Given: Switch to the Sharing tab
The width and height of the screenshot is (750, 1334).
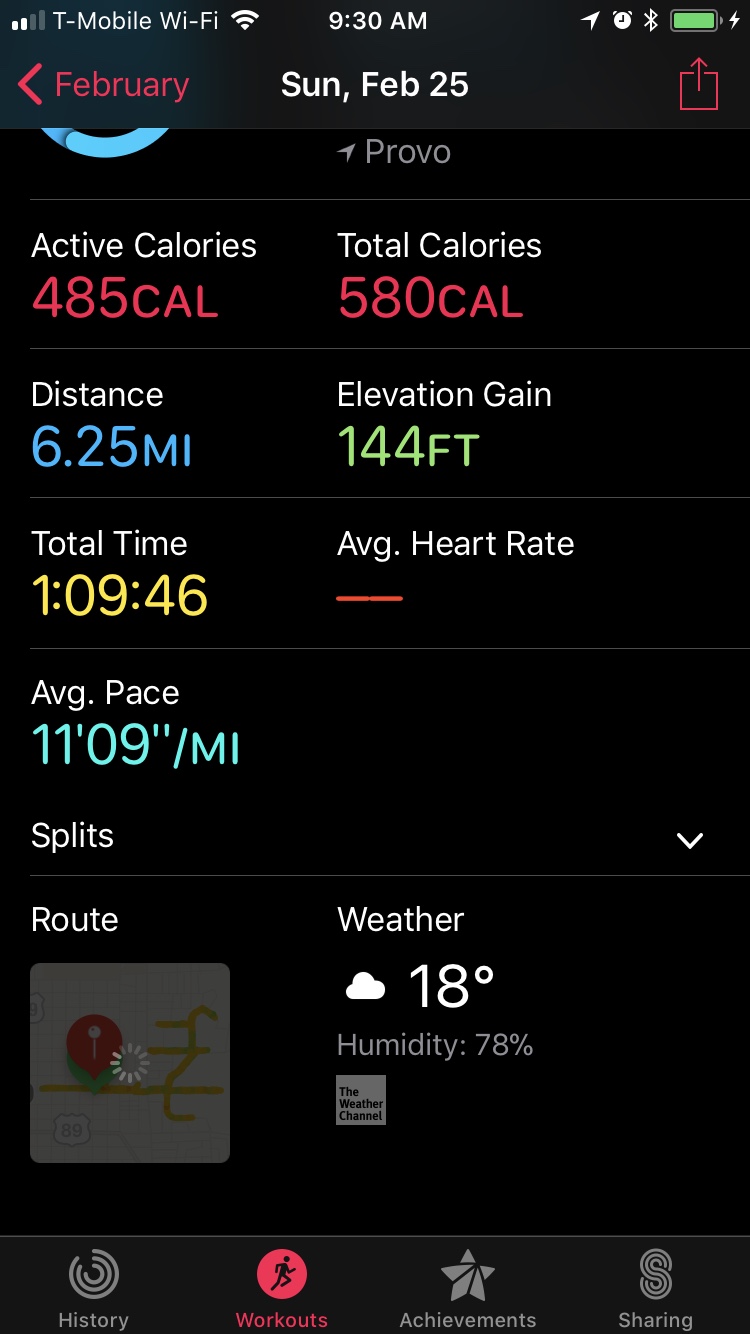Looking at the screenshot, I should coord(655,1289).
